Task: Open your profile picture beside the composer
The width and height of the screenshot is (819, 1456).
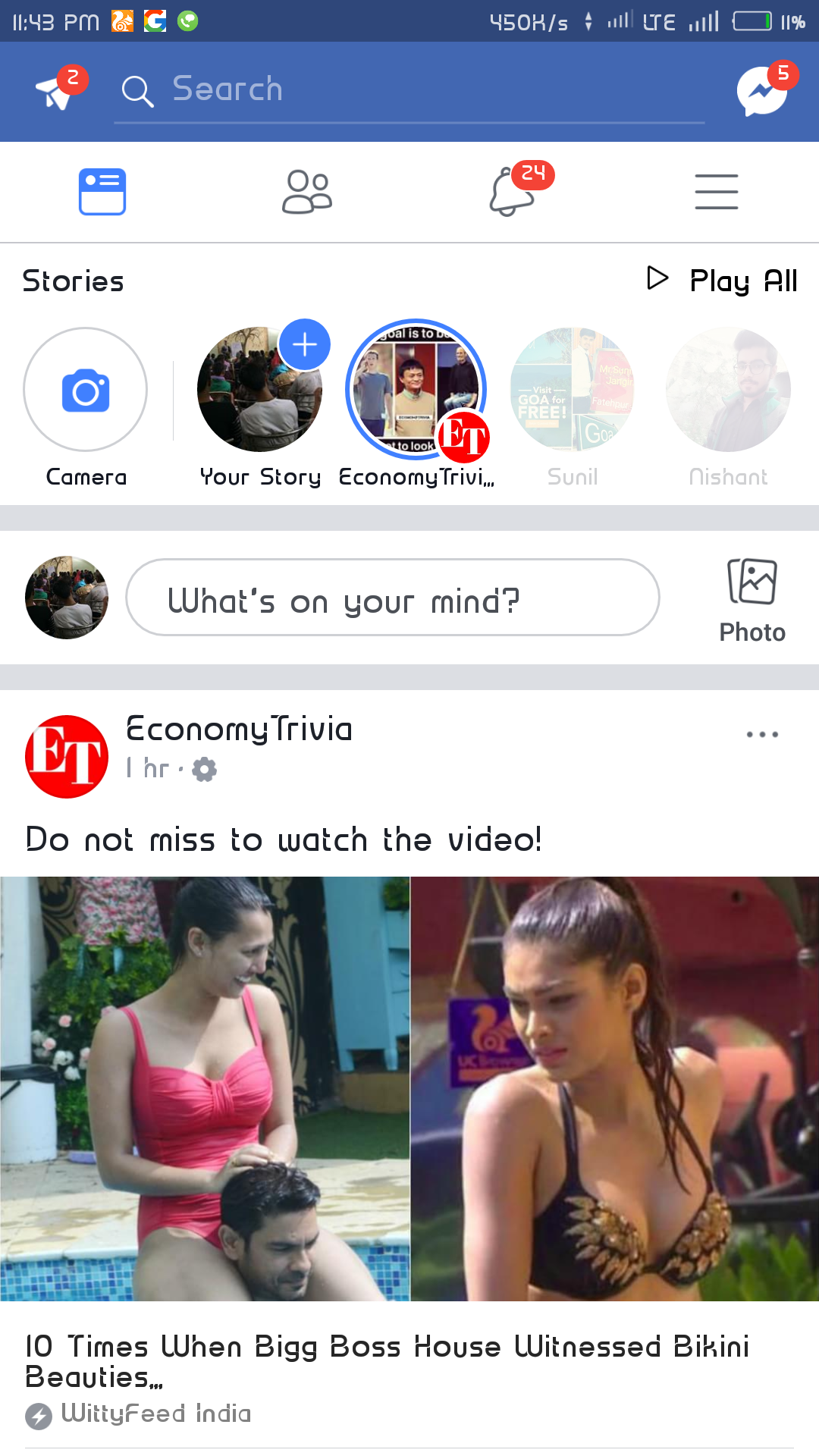Action: tap(67, 598)
